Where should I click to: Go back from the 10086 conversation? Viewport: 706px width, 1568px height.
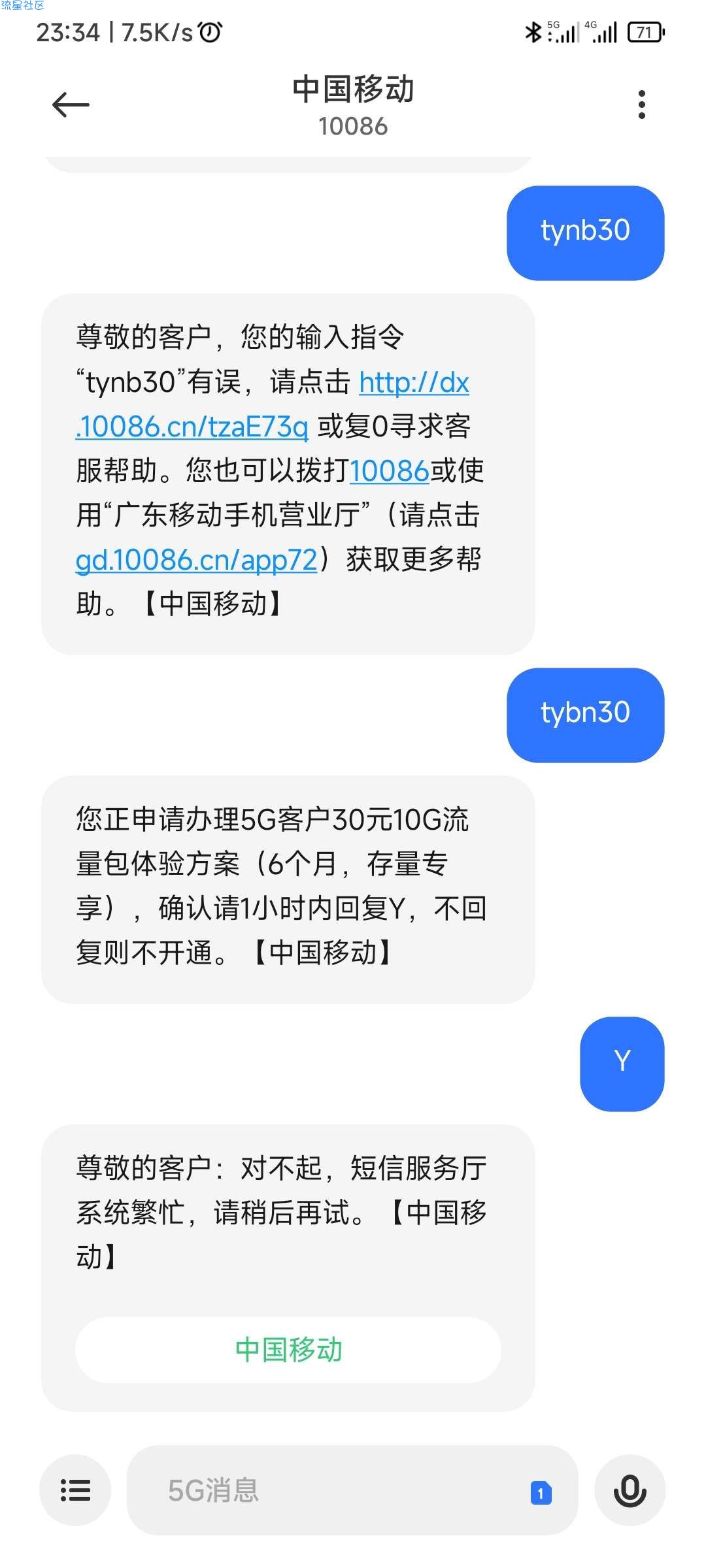pyautogui.click(x=71, y=105)
